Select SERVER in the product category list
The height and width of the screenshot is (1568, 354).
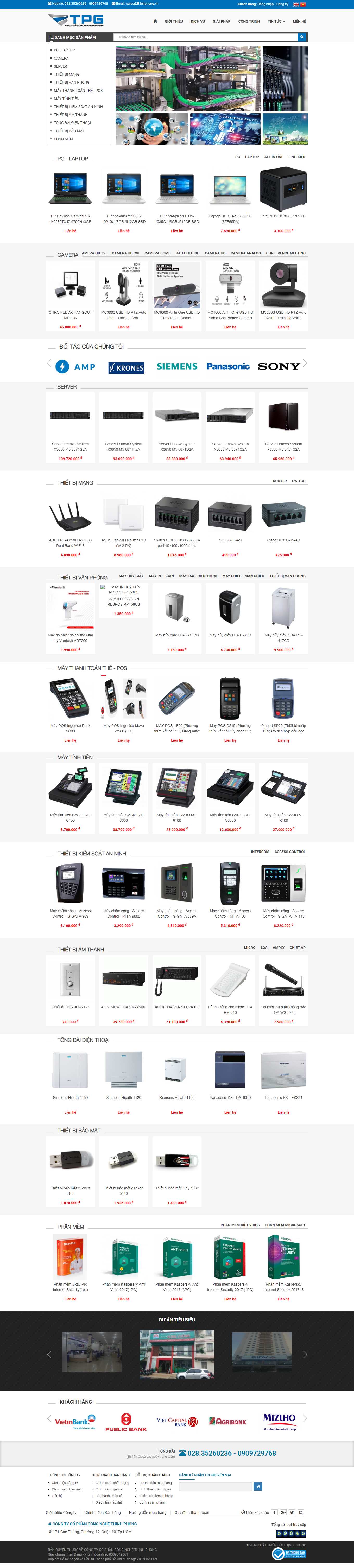point(60,66)
